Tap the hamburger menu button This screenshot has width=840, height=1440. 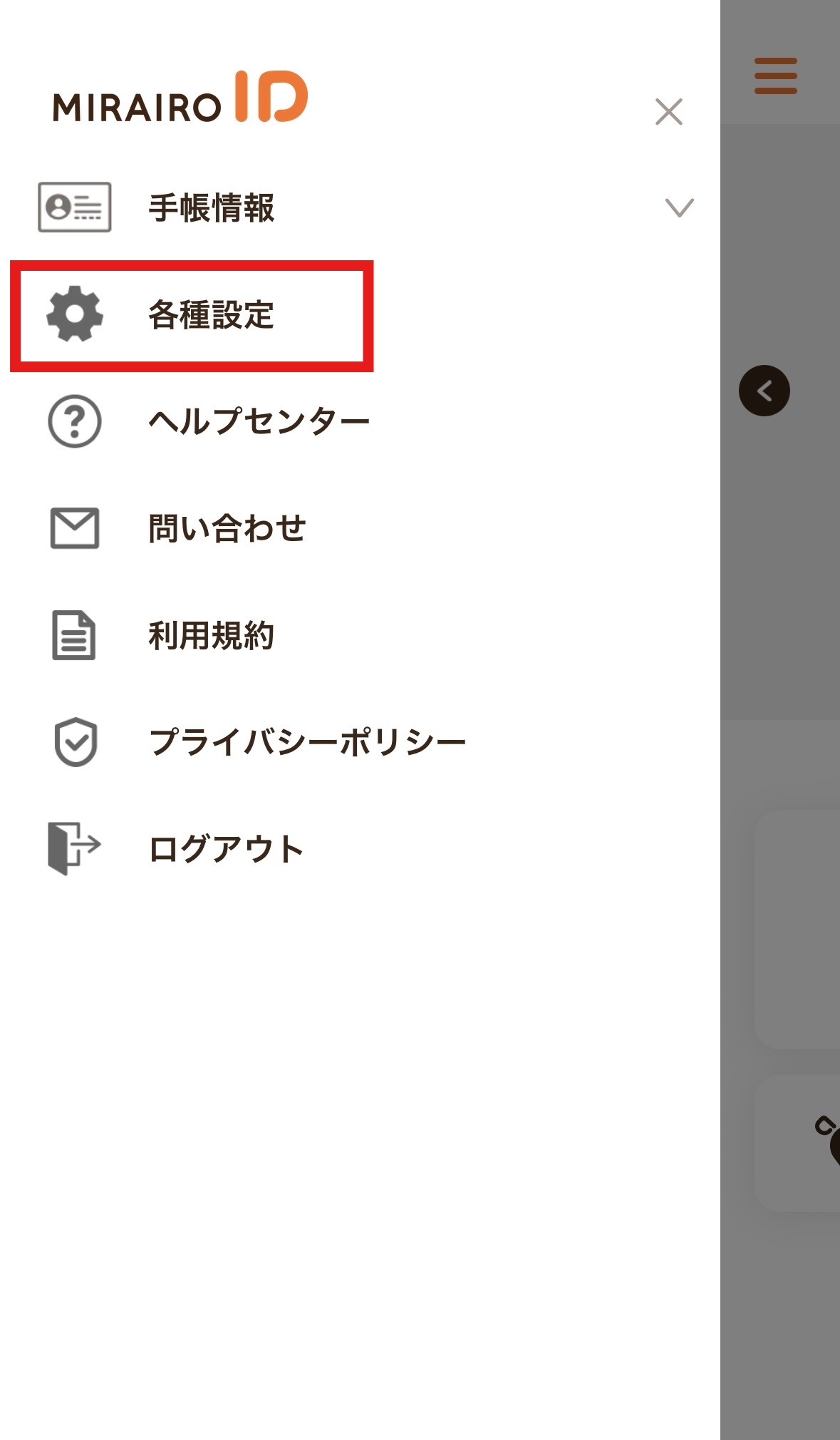tap(776, 76)
